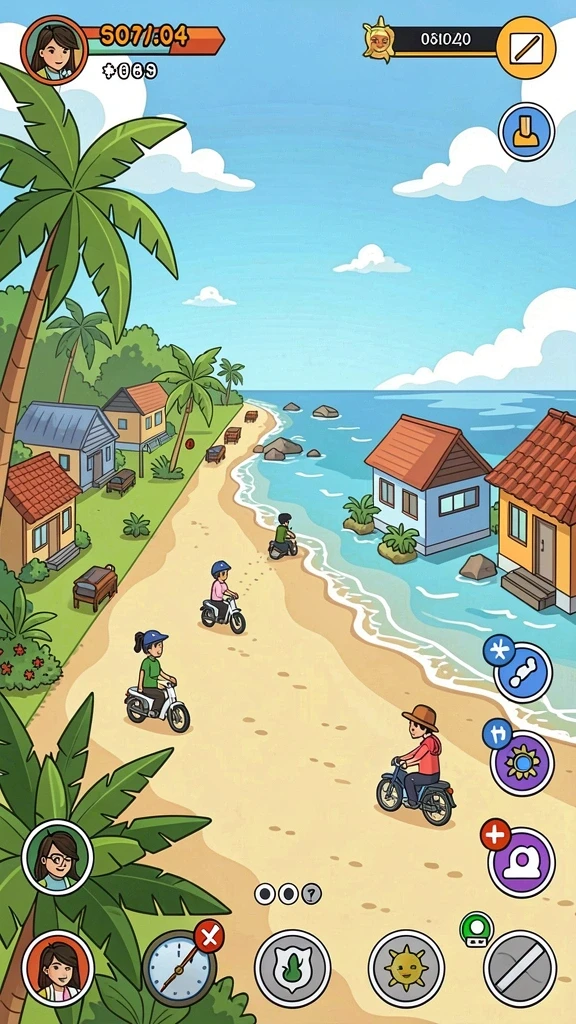Tap the grey slash button
576x1024 pixels.
(520, 968)
